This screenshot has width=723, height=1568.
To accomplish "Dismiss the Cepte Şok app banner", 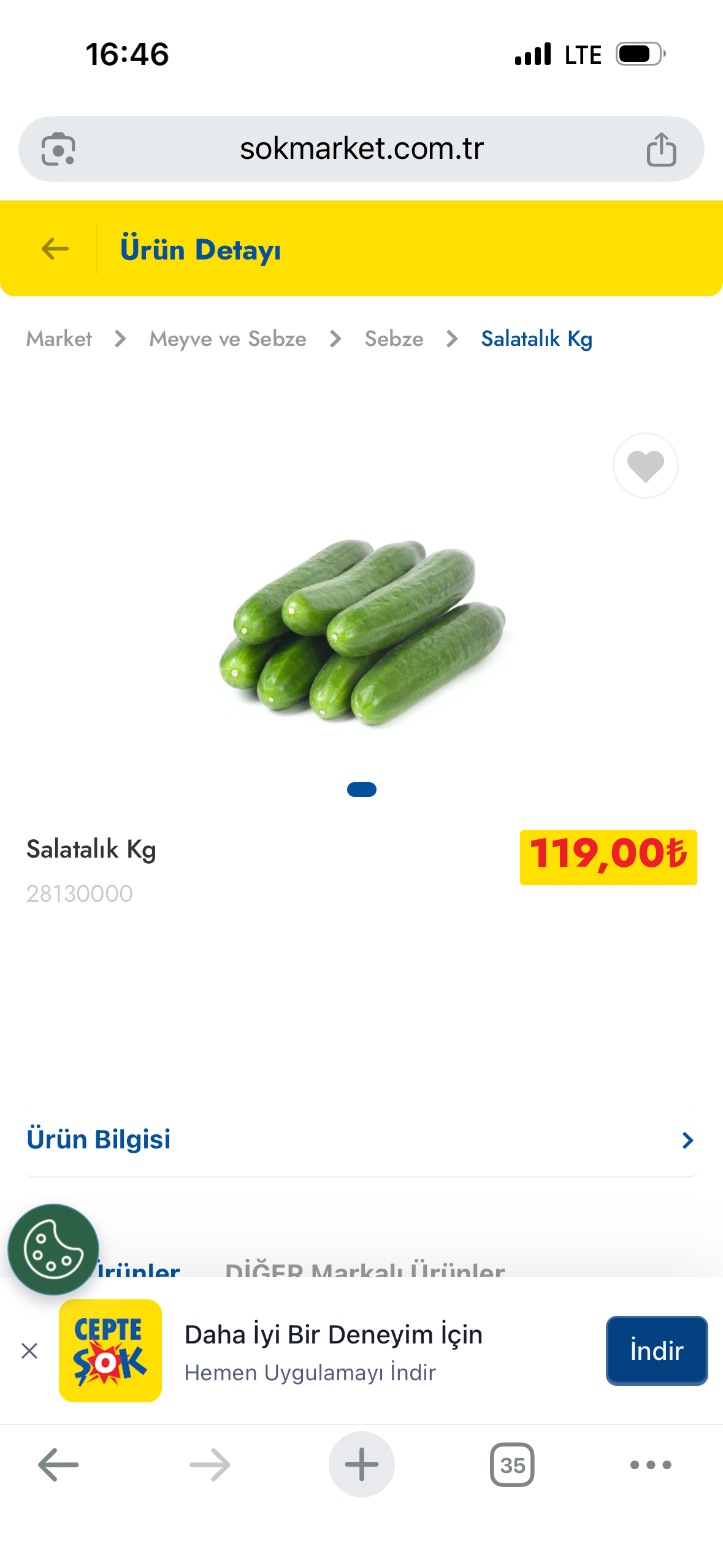I will (x=29, y=1351).
